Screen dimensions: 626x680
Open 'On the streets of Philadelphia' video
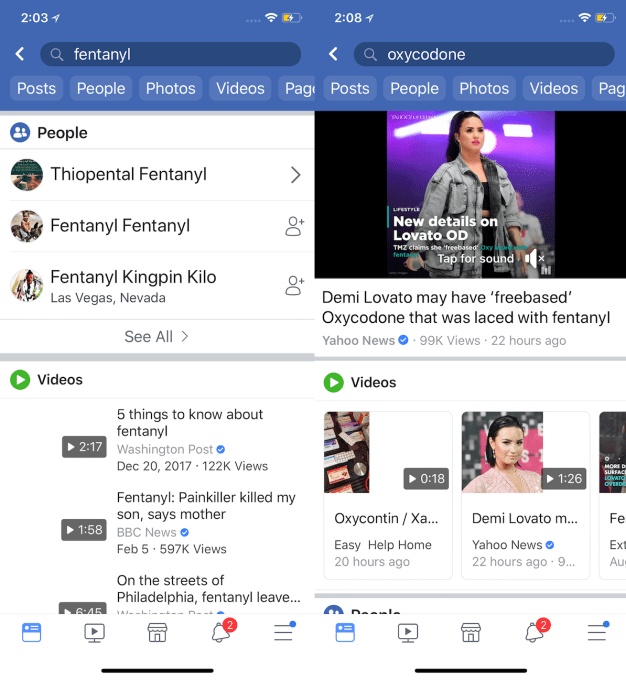[x=207, y=589]
